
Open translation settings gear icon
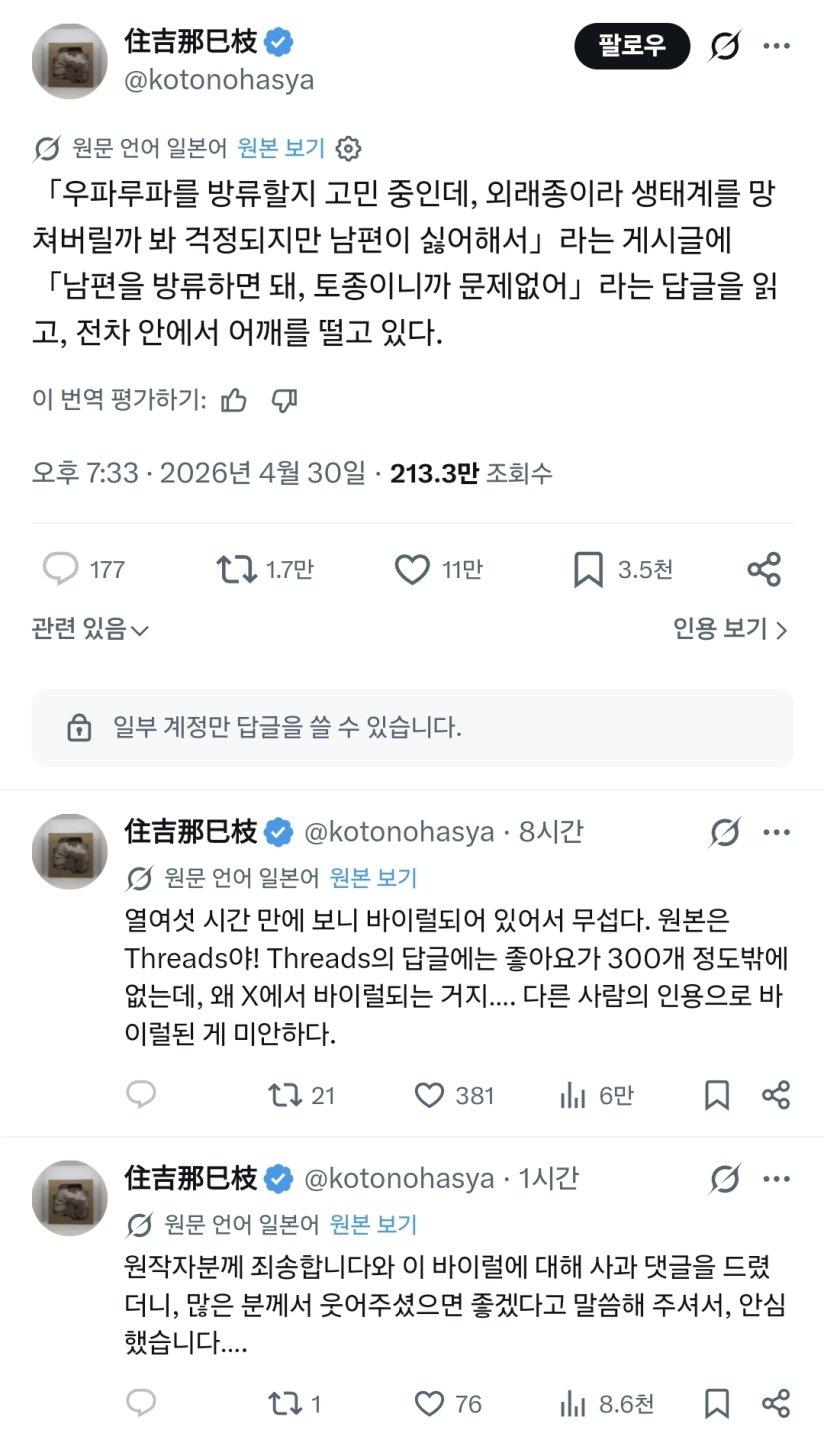pyautogui.click(x=348, y=149)
